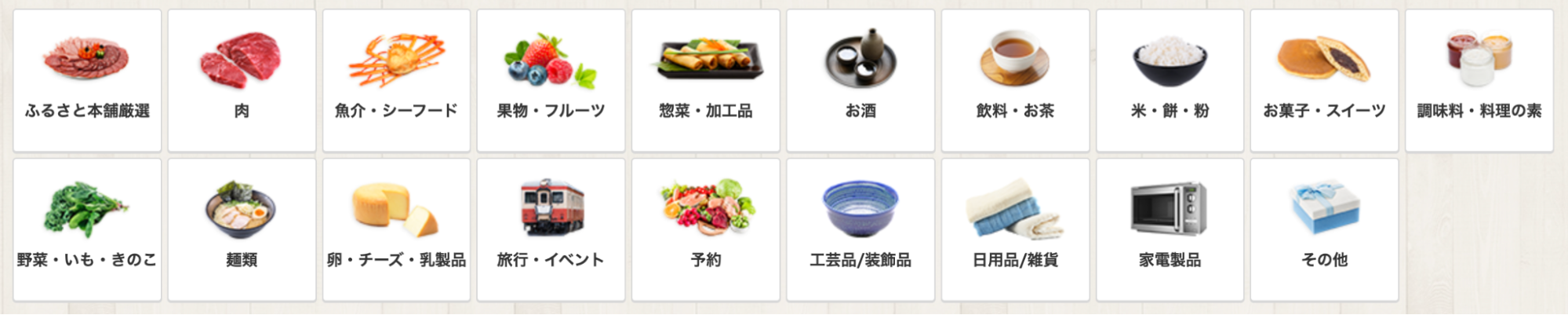This screenshot has width=1568, height=315.
Task: Open 野菜・いも・きのこ category
Action: pyautogui.click(x=87, y=230)
